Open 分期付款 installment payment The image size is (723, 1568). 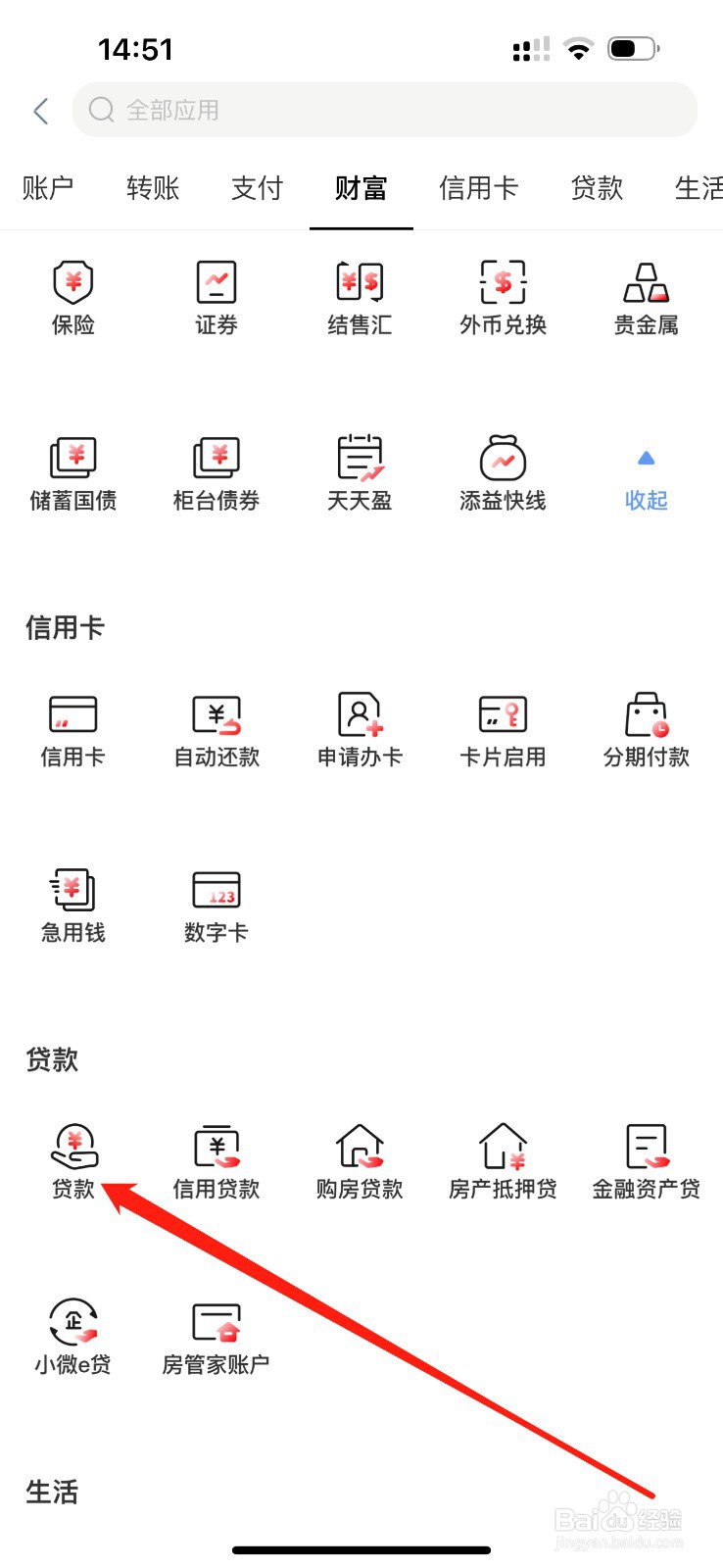point(646,730)
